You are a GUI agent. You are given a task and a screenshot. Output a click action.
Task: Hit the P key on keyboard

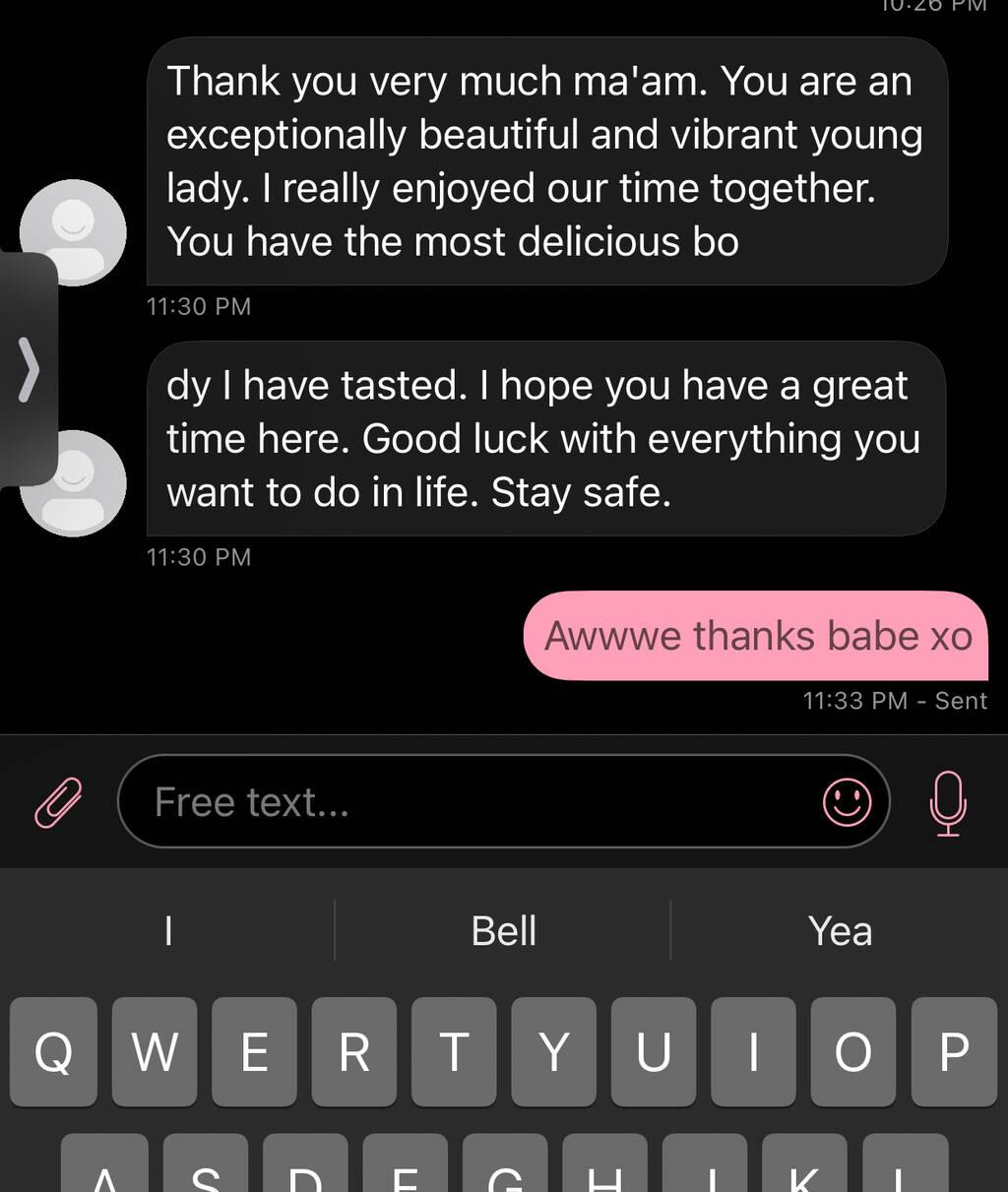click(x=953, y=1051)
